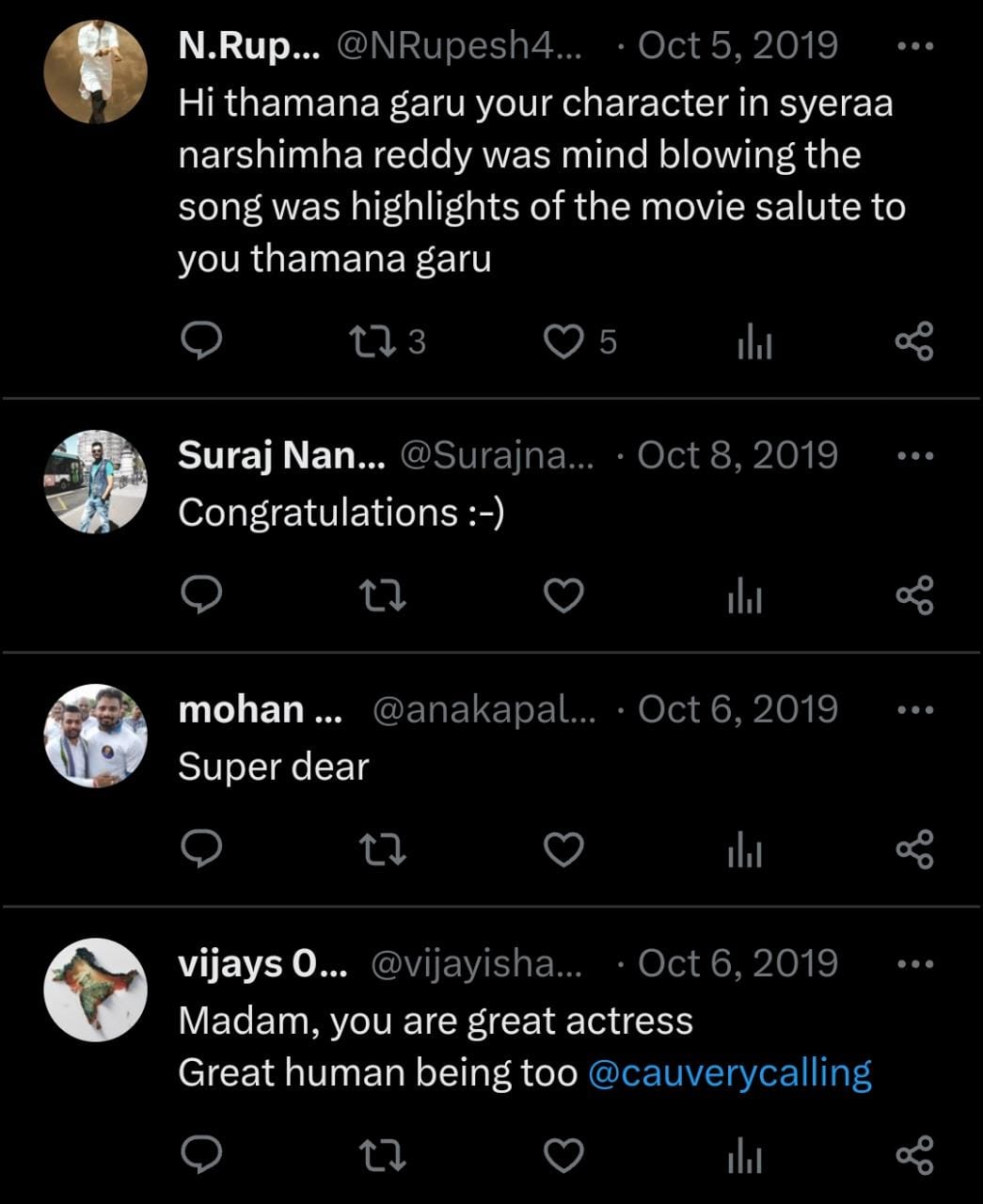Screen dimensions: 983x1204
Task: Like mohan's Super dear tweet
Action: (x=563, y=849)
